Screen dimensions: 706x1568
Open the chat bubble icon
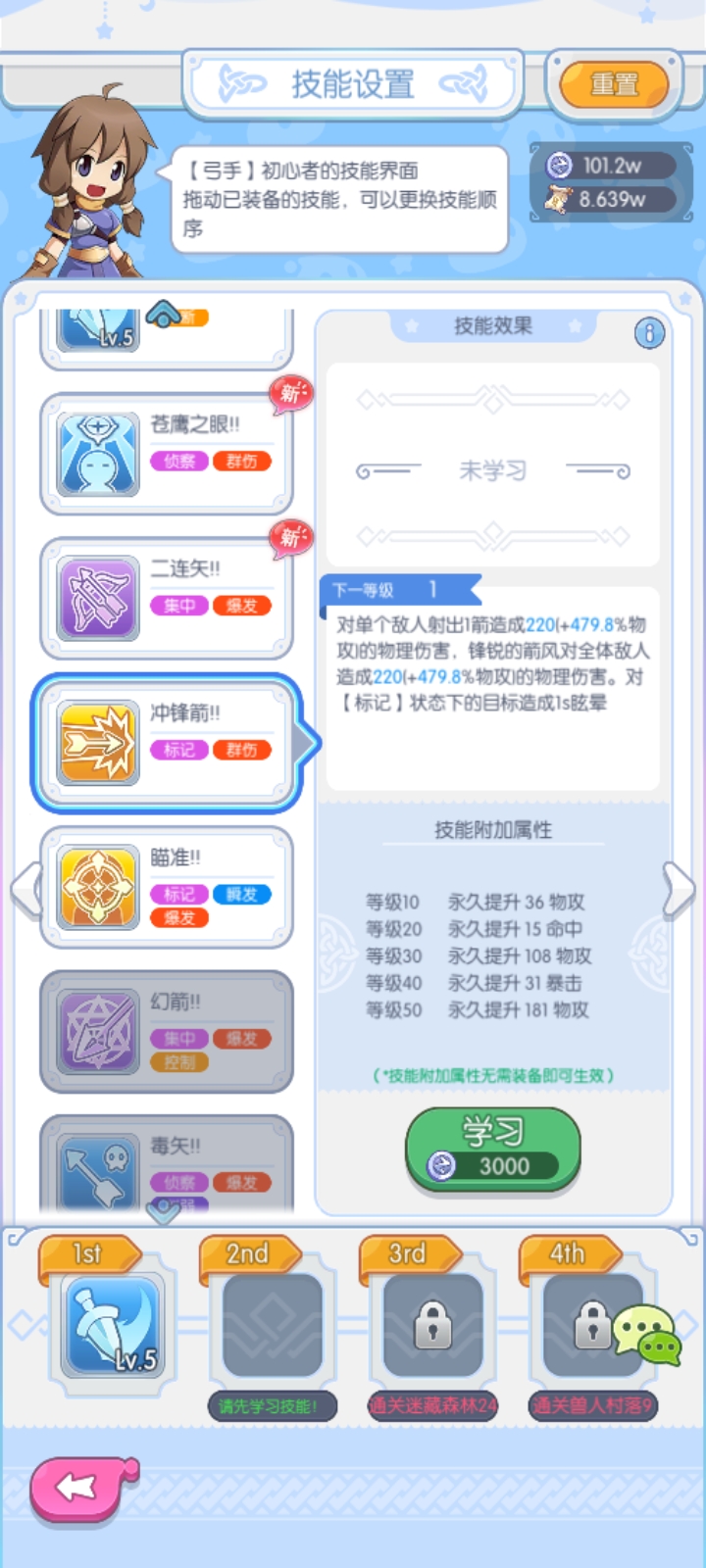click(x=648, y=1335)
